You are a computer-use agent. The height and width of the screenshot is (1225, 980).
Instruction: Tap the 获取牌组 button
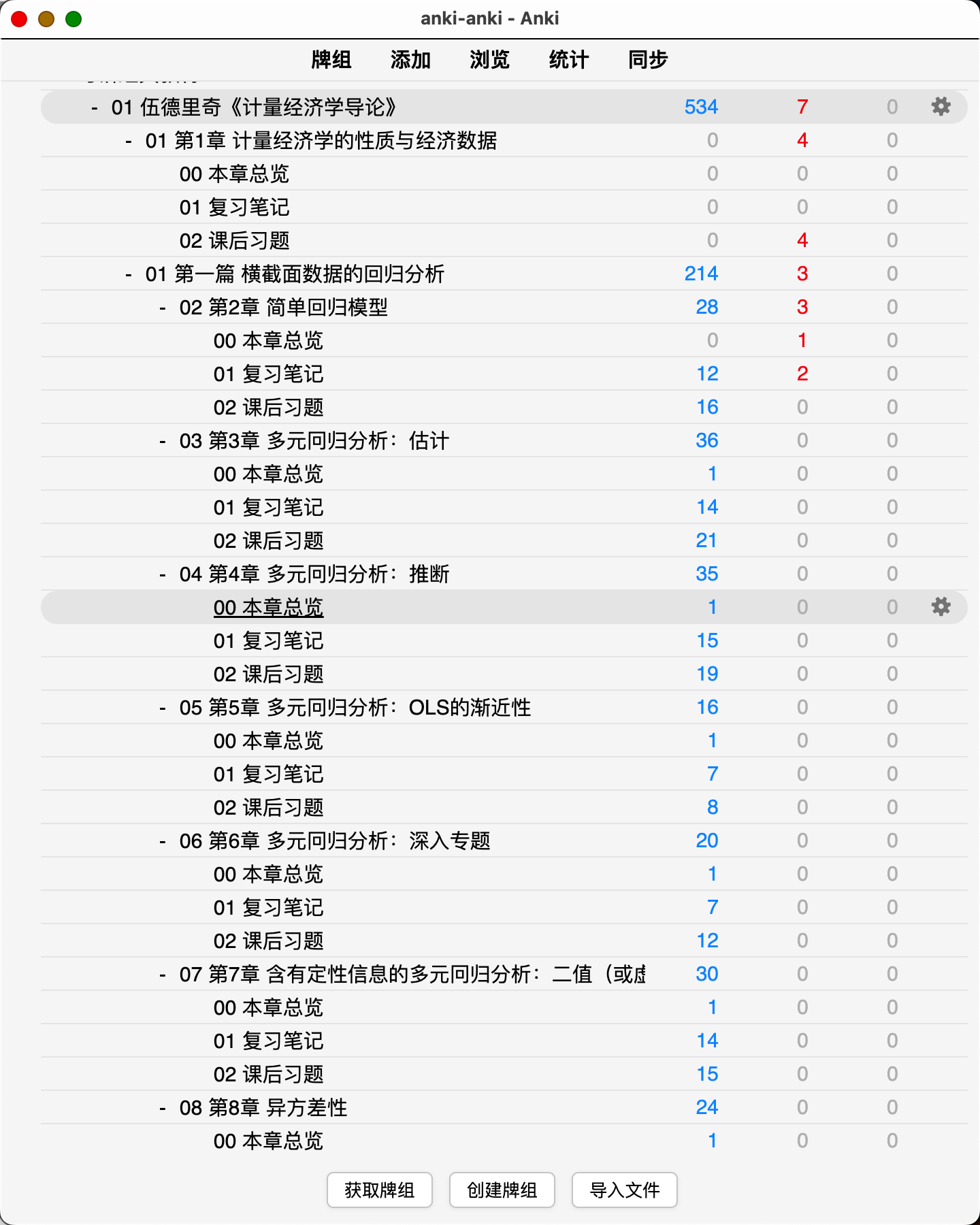click(x=379, y=1190)
